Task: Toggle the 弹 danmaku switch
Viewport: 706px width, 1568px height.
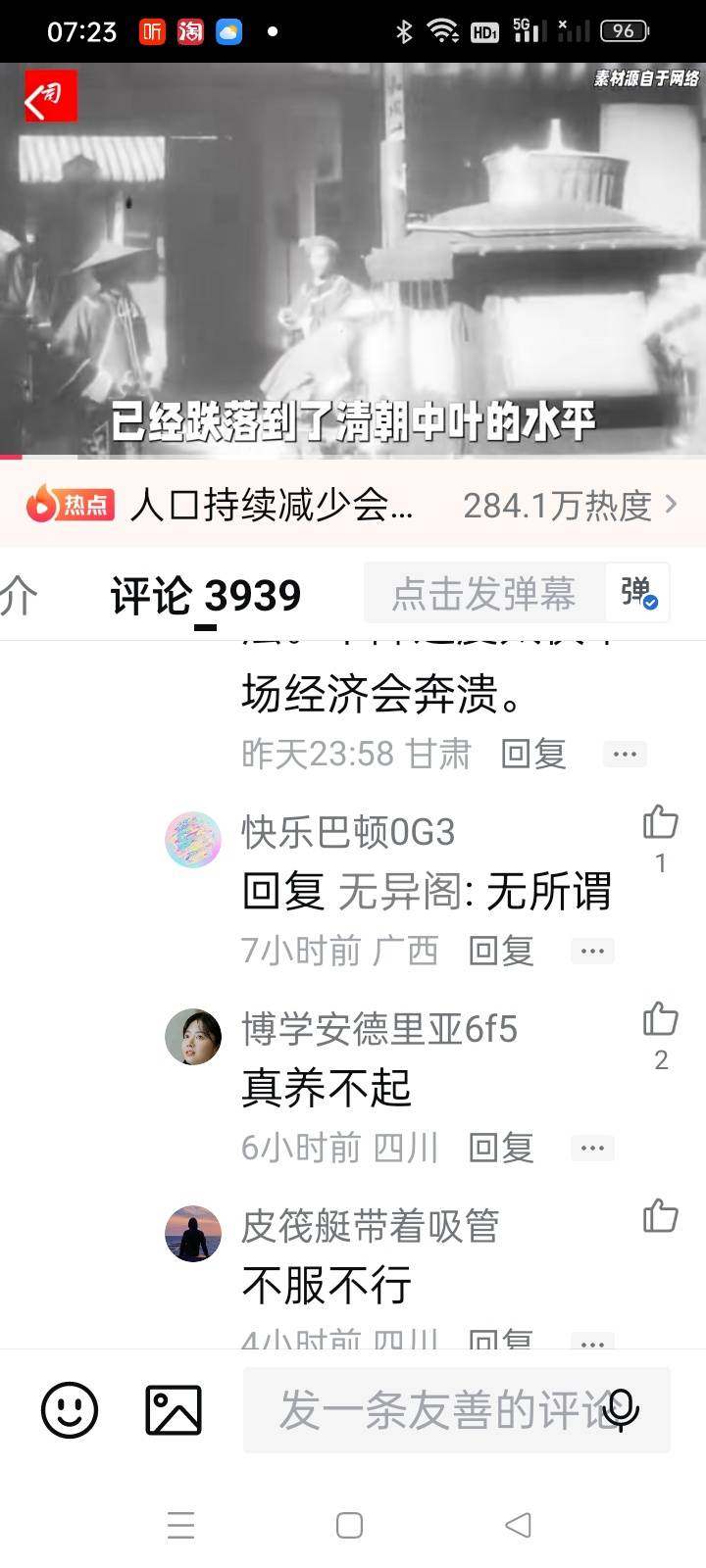Action: pyautogui.click(x=638, y=593)
